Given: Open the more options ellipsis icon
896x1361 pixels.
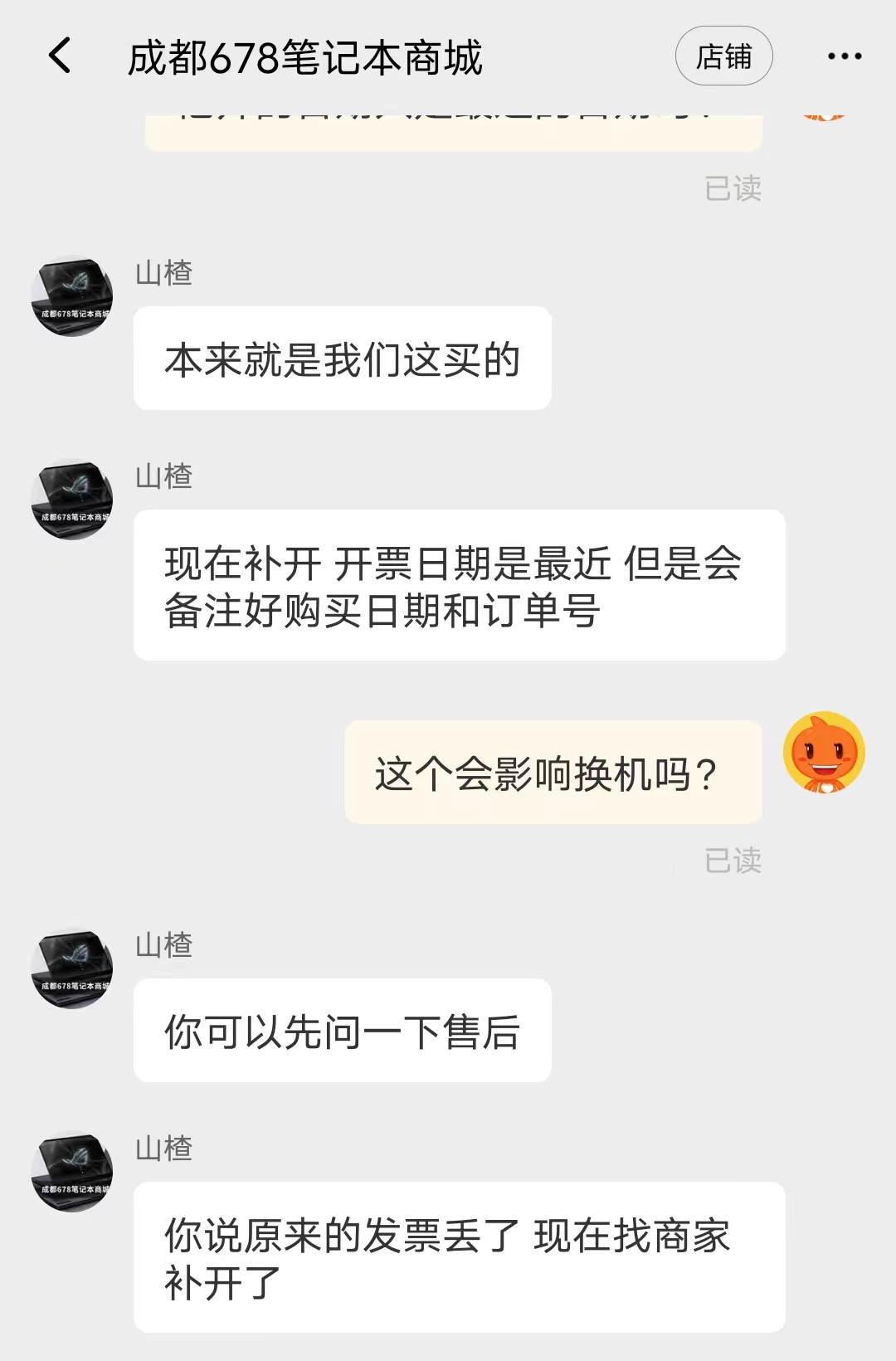Looking at the screenshot, I should tap(845, 56).
